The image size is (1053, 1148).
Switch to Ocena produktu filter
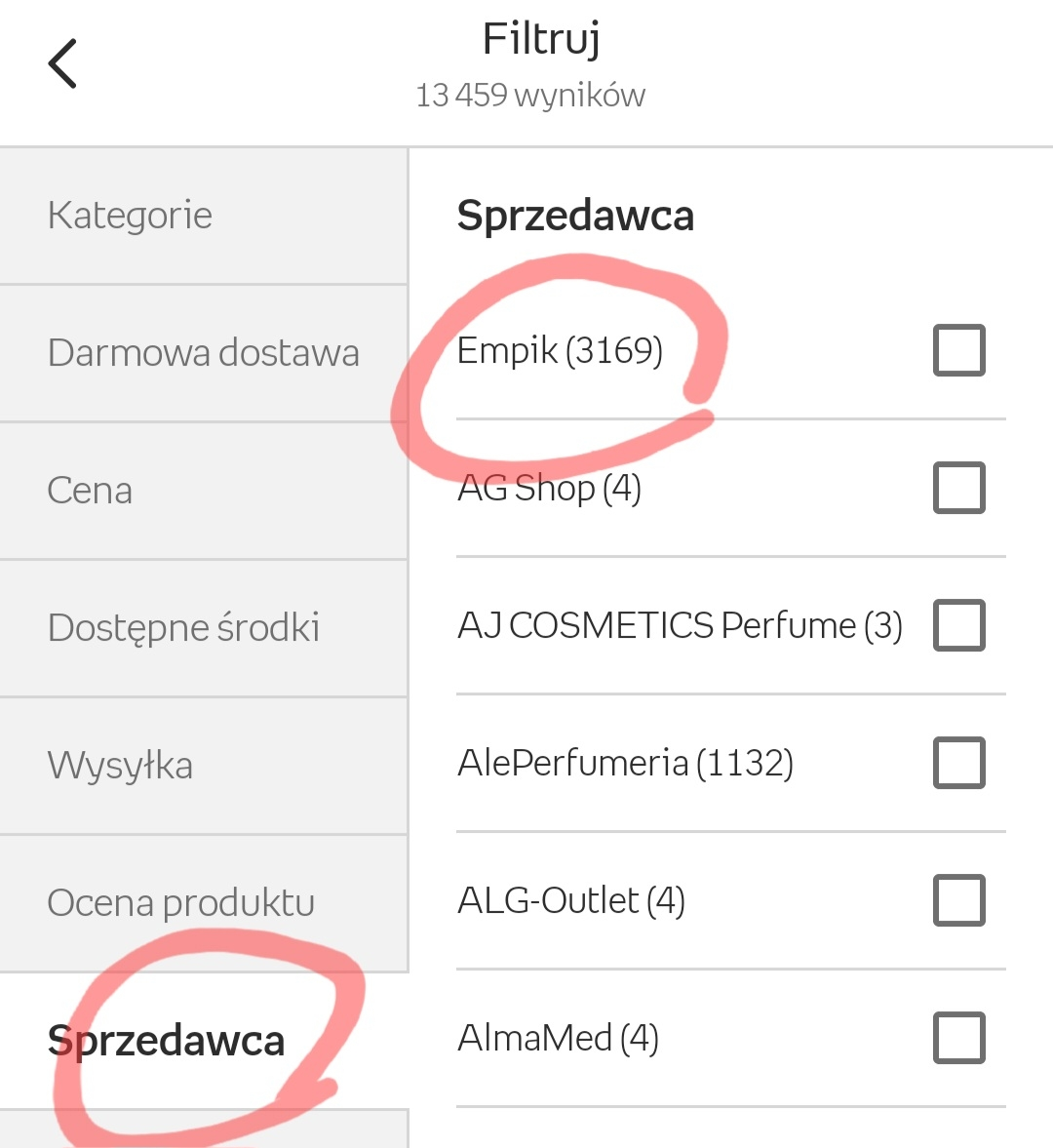pos(204,903)
